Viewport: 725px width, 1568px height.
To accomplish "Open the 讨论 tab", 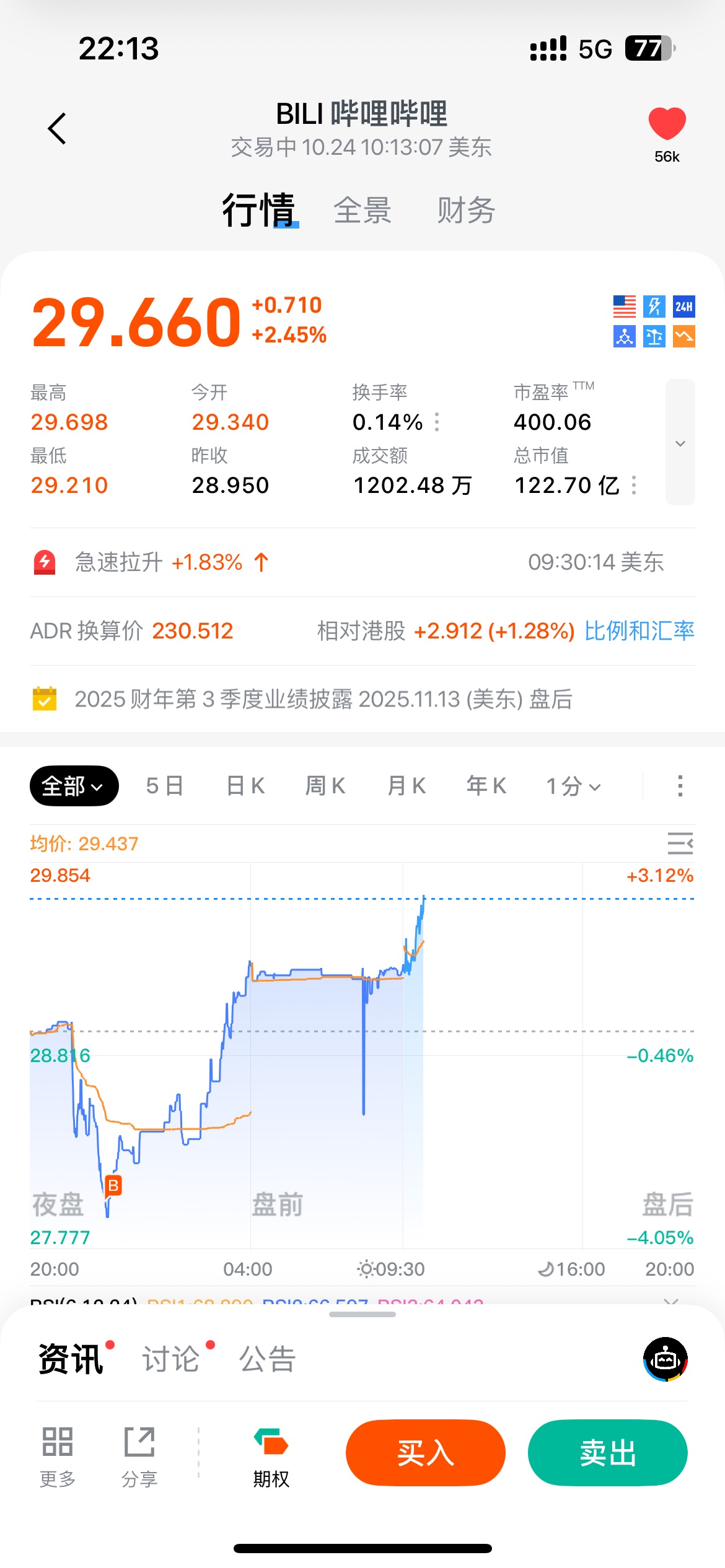I will coord(171,1359).
